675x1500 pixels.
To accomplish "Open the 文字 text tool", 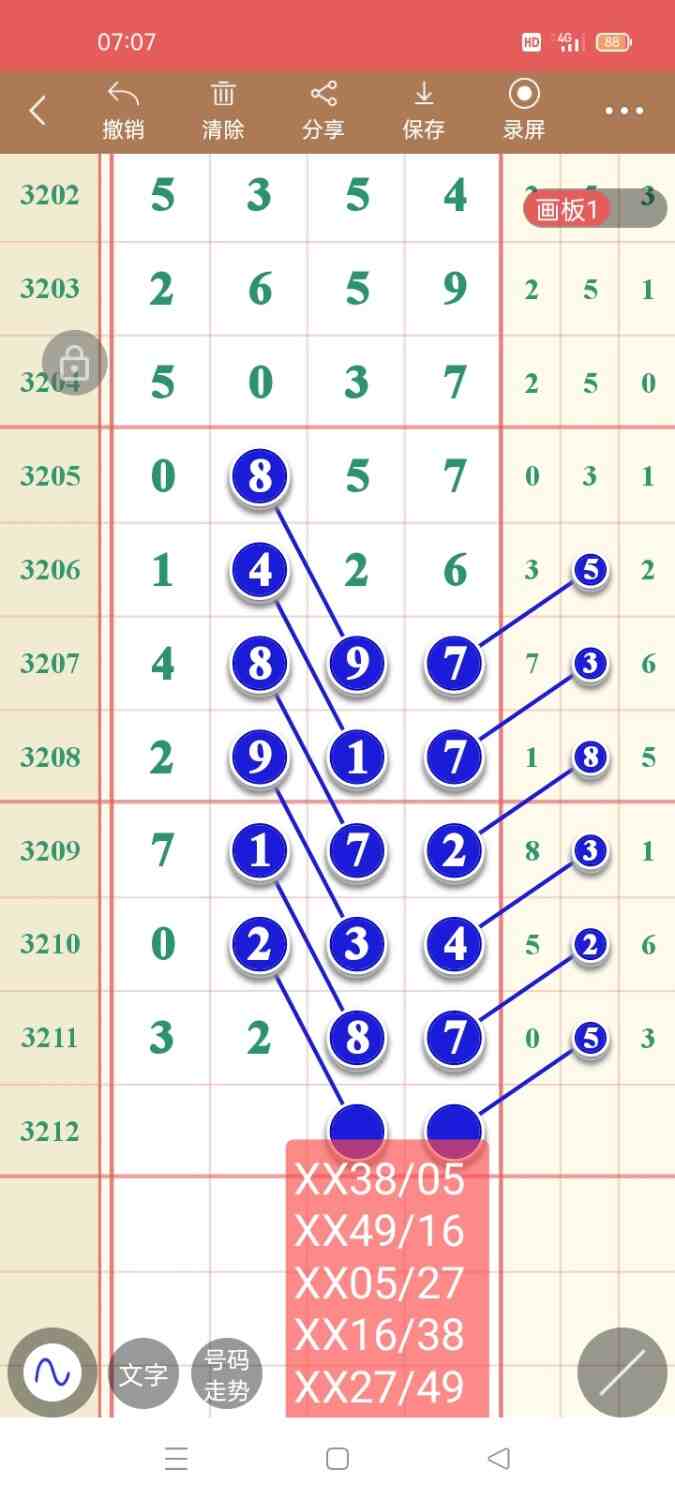I will click(x=143, y=1374).
